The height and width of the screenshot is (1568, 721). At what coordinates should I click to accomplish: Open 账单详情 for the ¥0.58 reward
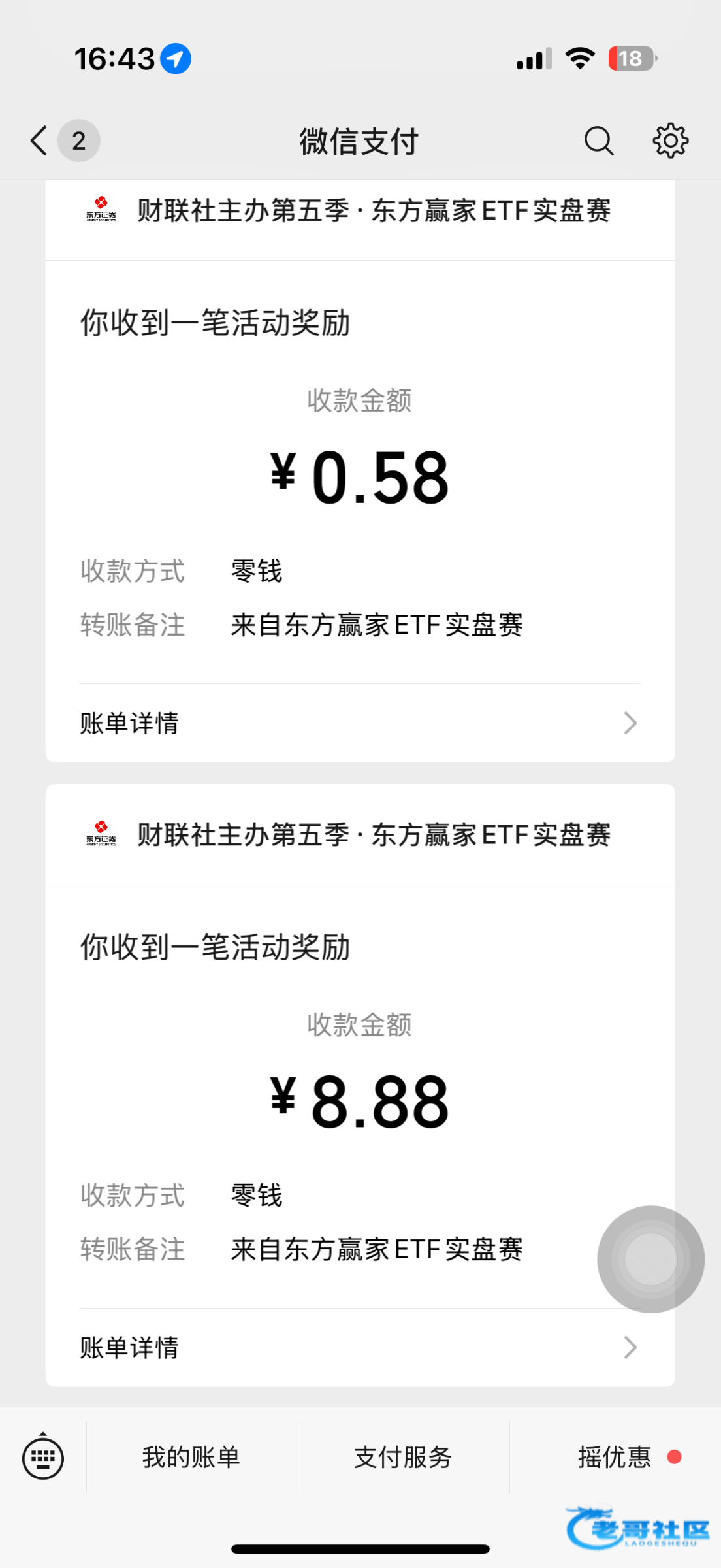(x=360, y=723)
